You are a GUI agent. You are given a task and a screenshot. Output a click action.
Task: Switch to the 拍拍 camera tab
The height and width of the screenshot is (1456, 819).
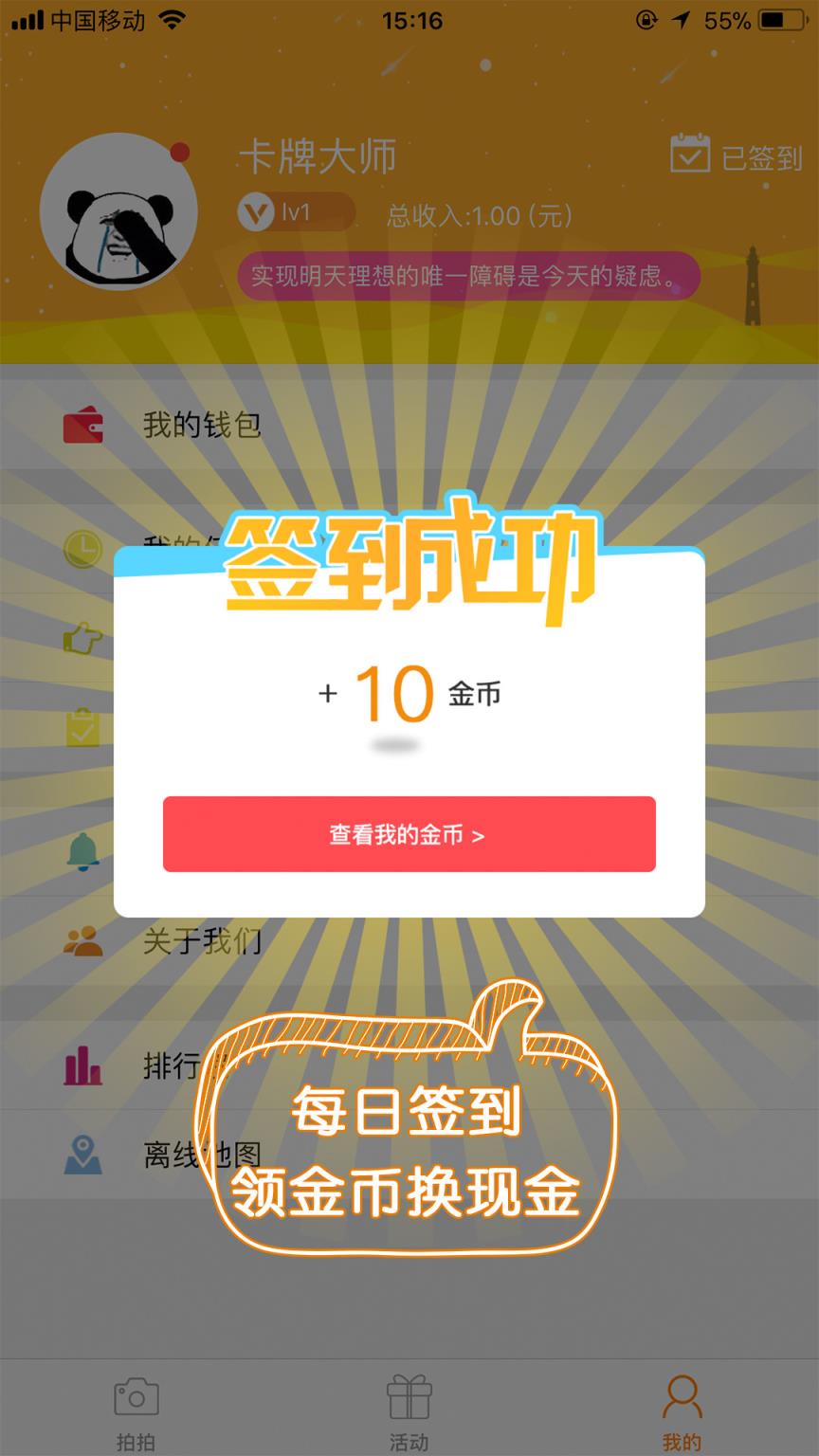tap(136, 1410)
